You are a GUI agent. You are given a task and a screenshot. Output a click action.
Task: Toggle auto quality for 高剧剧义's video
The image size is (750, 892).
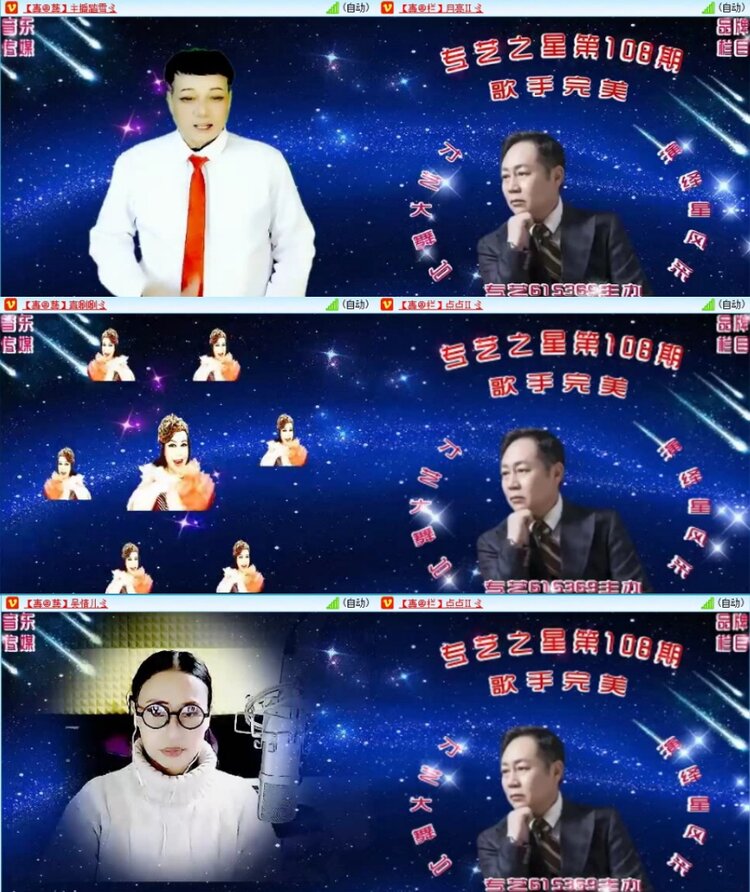point(356,305)
